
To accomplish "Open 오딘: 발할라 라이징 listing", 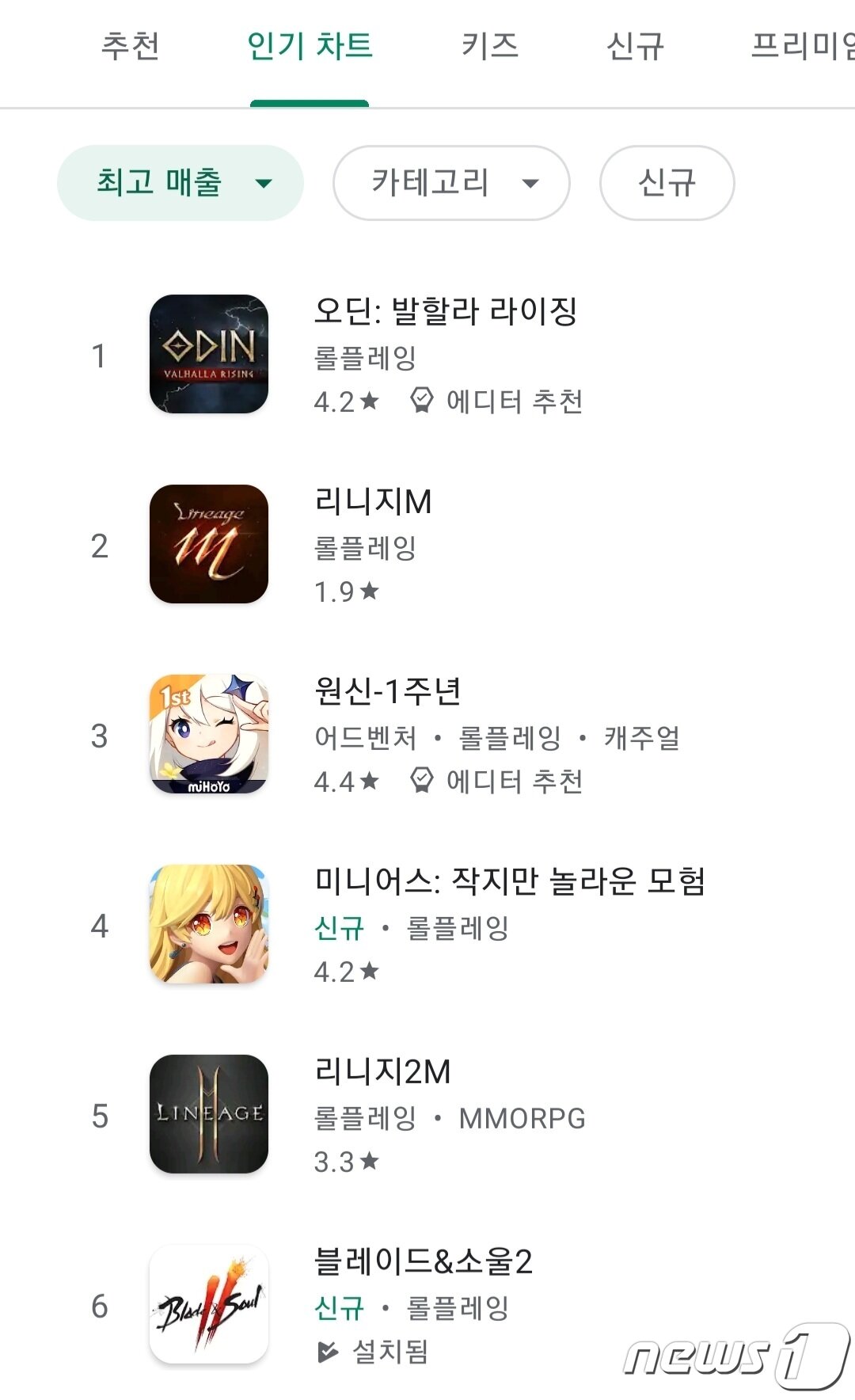I will pyautogui.click(x=445, y=311).
